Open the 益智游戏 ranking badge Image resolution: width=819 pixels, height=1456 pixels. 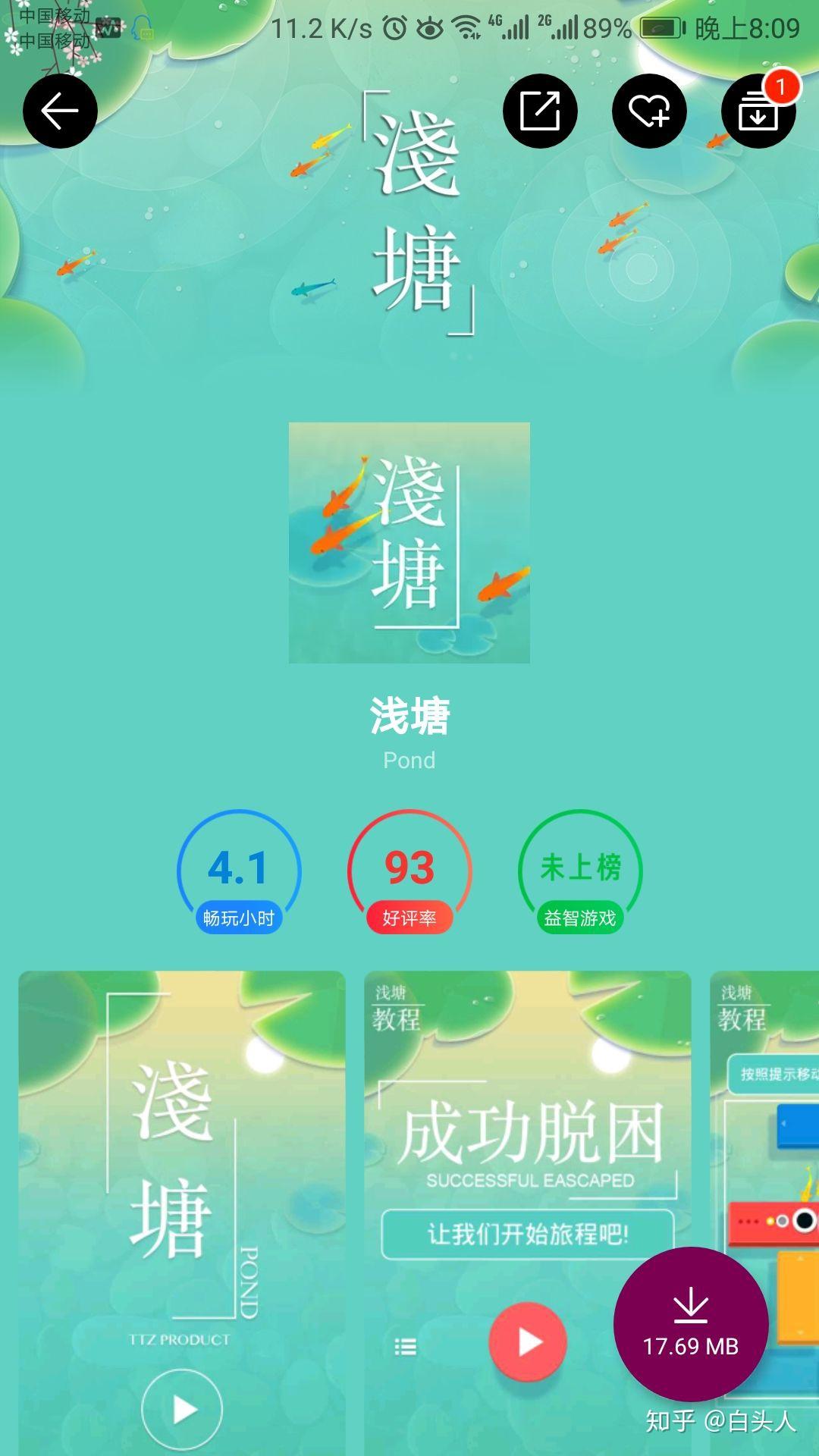click(x=580, y=872)
